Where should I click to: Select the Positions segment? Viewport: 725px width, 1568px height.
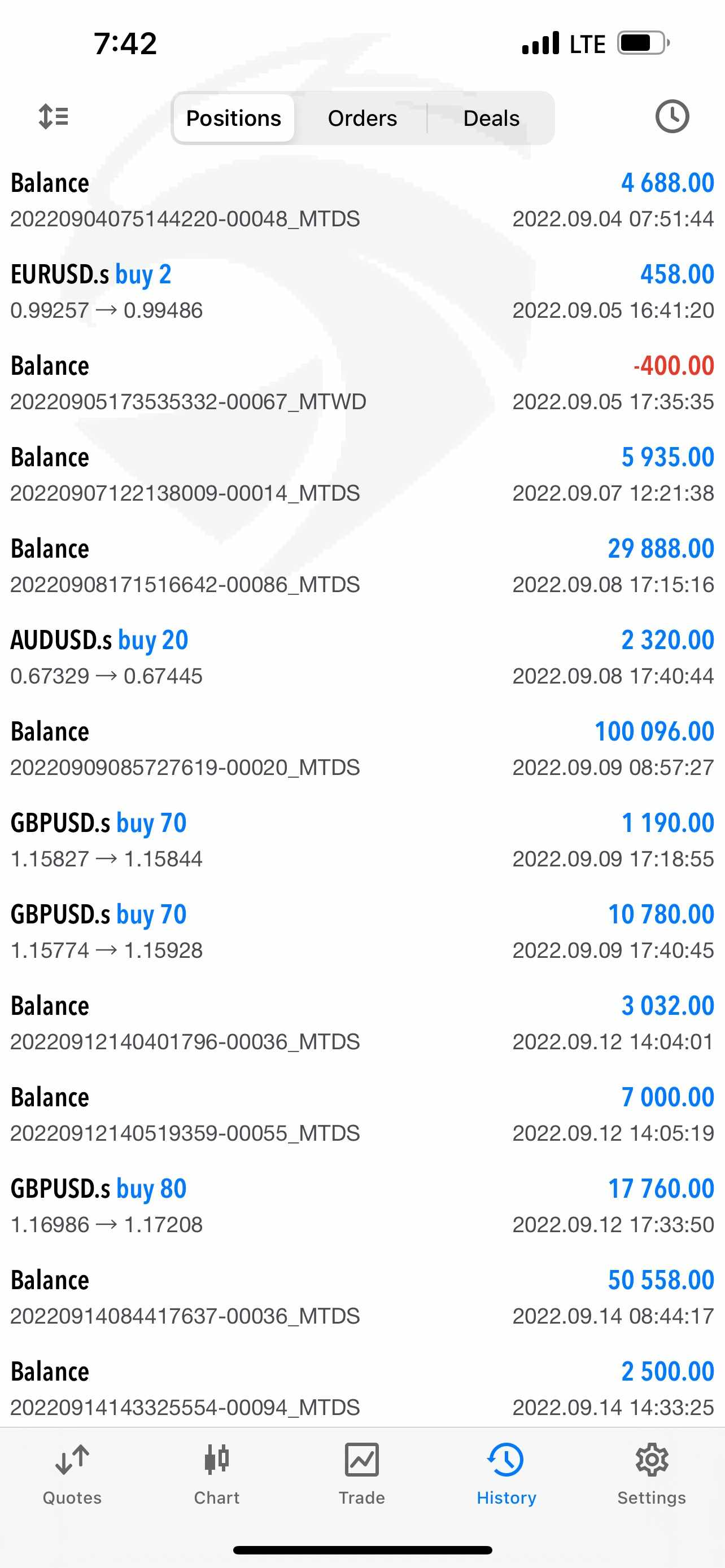pyautogui.click(x=234, y=118)
